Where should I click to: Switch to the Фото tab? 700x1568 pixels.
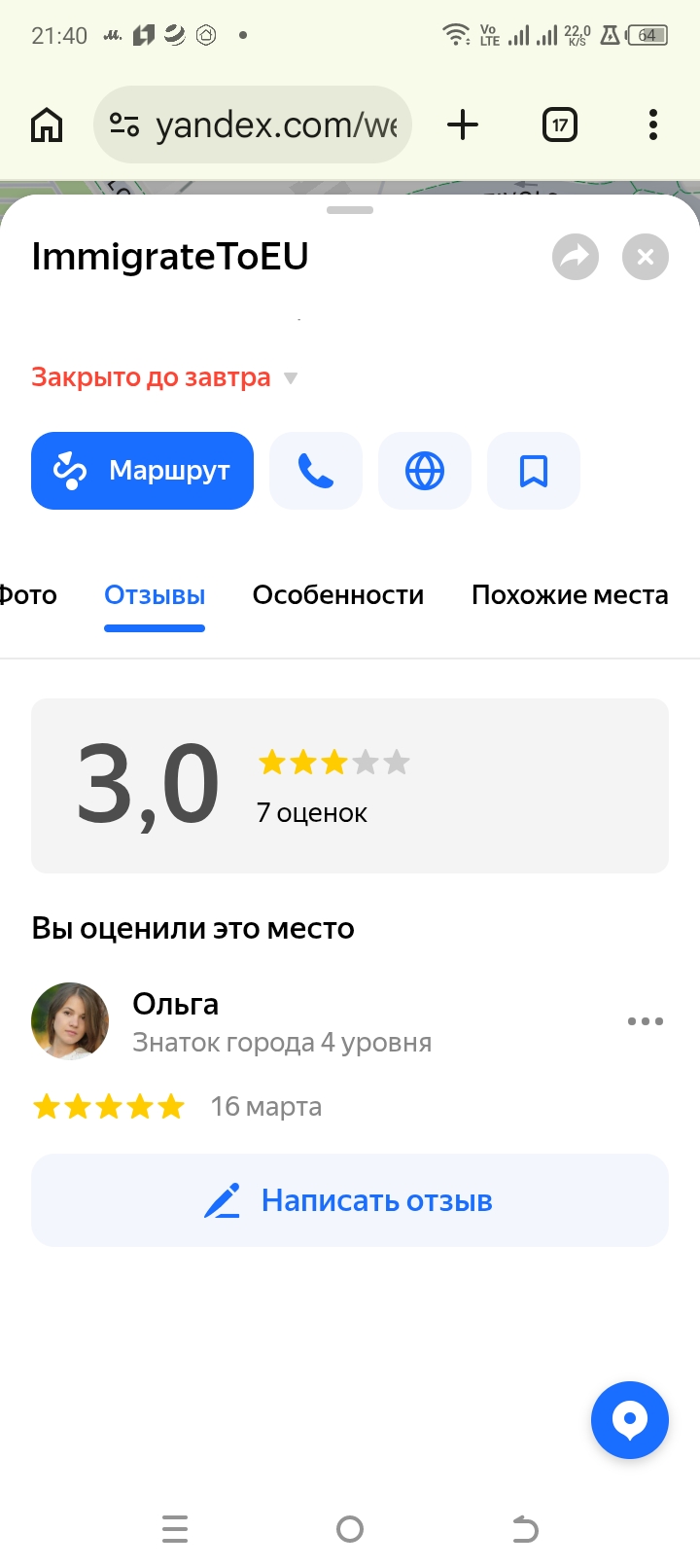coord(27,595)
